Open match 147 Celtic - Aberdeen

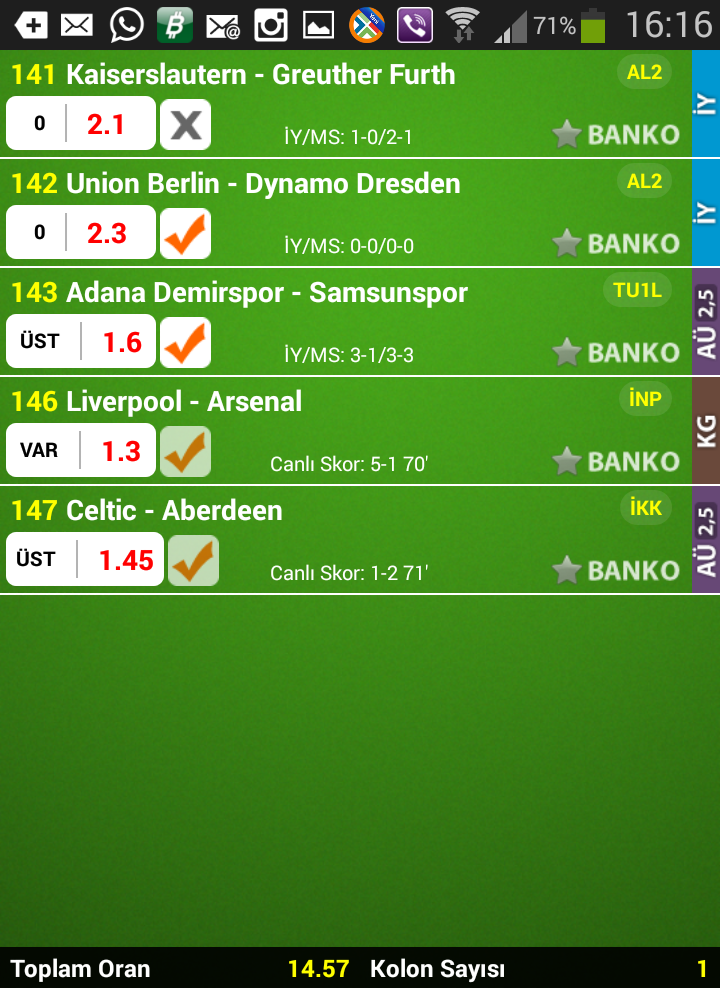click(x=146, y=511)
